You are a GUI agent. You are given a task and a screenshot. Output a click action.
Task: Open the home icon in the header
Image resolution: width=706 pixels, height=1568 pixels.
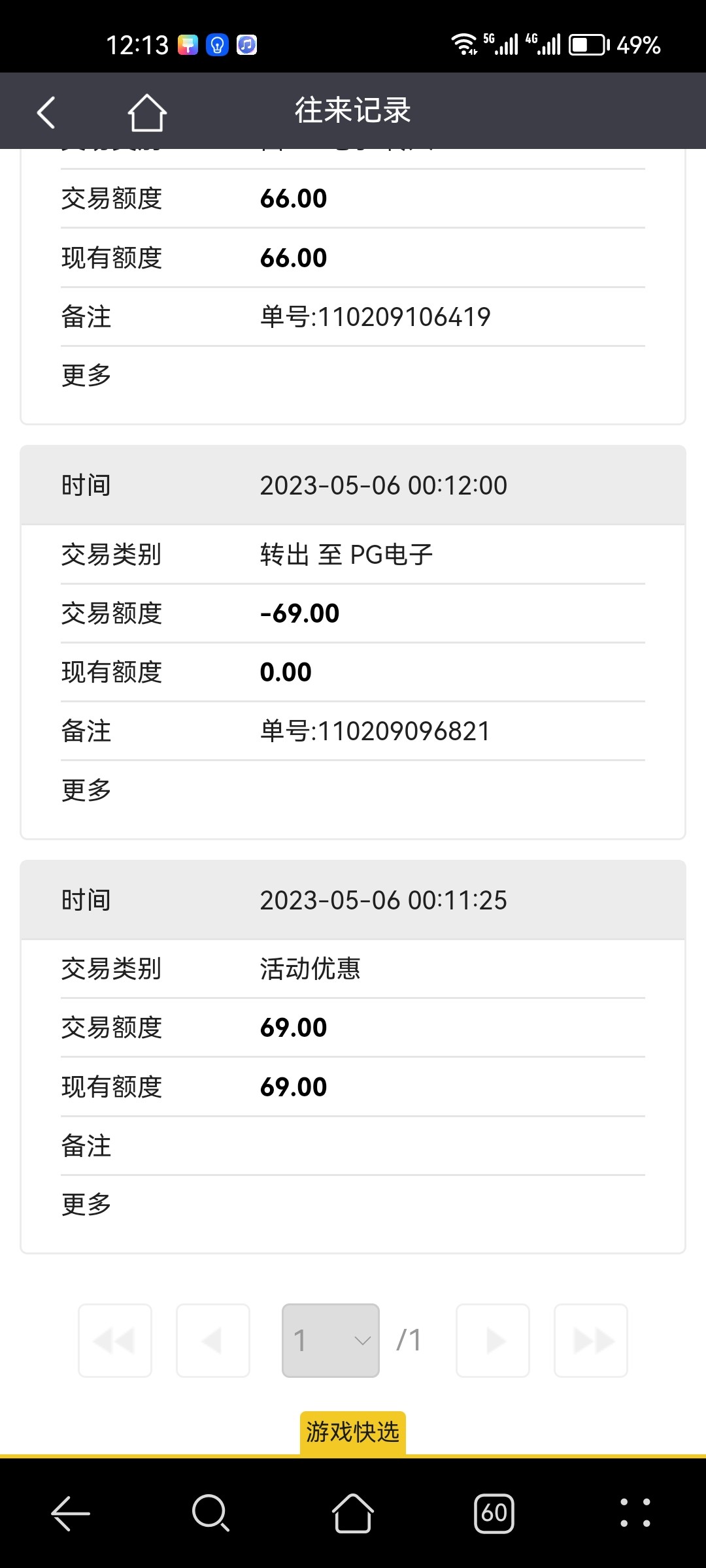click(147, 112)
